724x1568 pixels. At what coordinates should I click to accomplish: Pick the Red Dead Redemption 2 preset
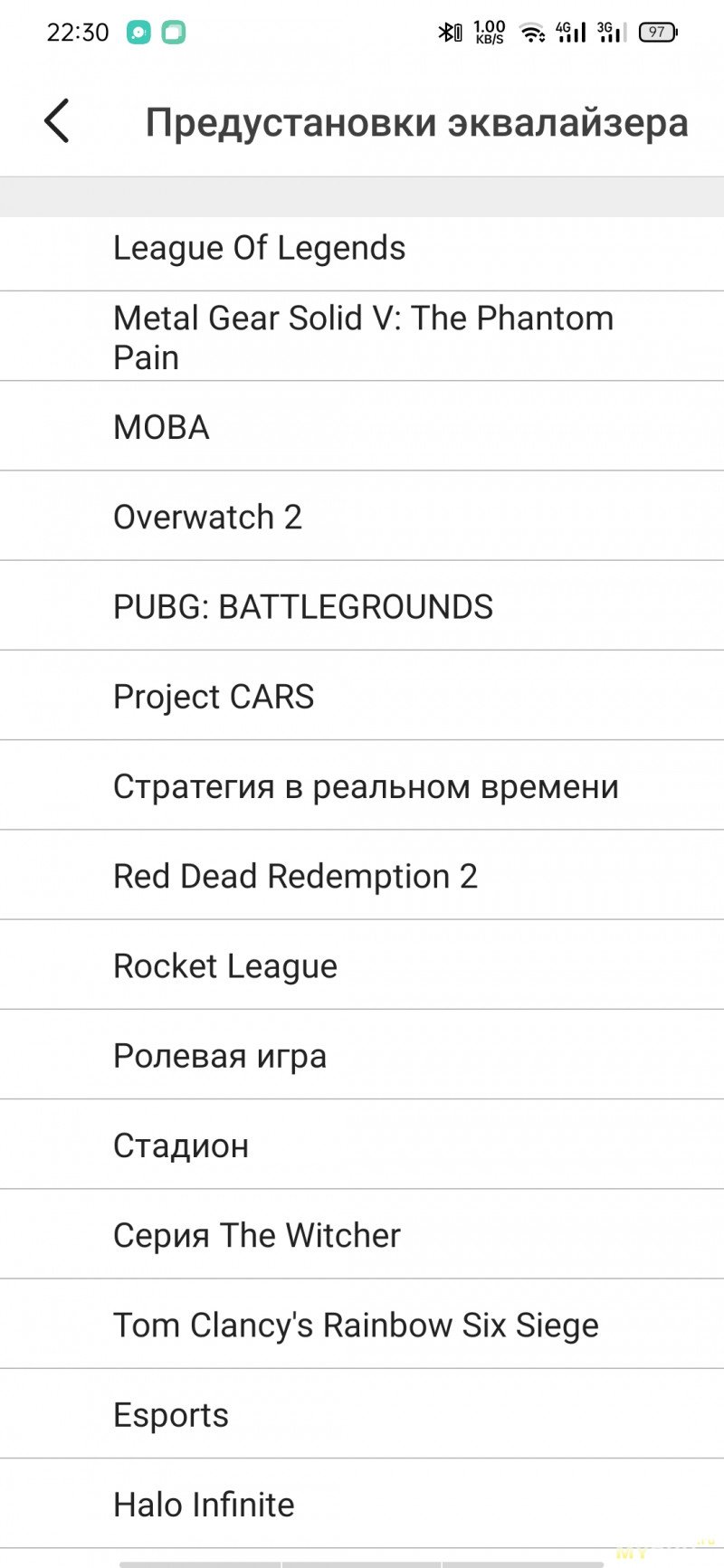[295, 876]
